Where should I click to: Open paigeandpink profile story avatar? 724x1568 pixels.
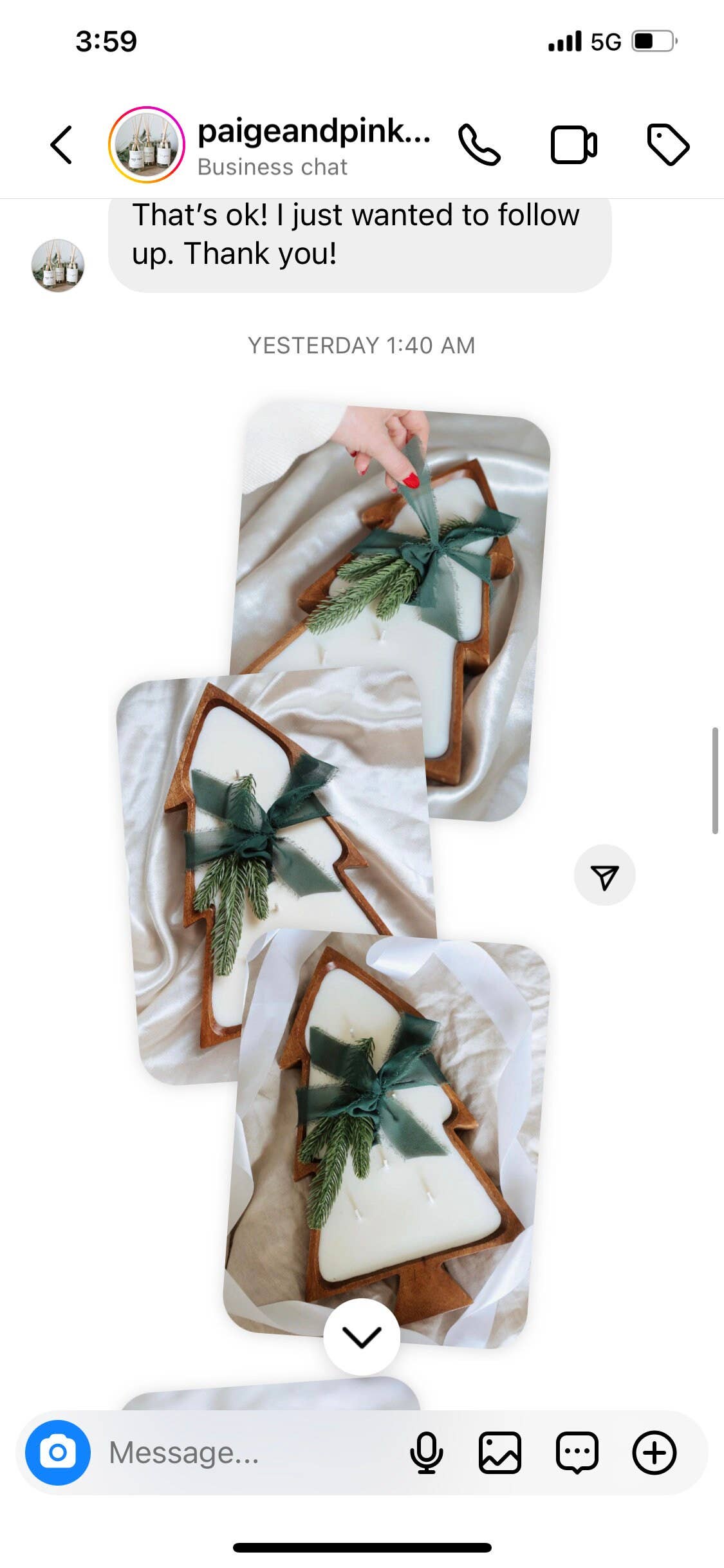click(147, 145)
